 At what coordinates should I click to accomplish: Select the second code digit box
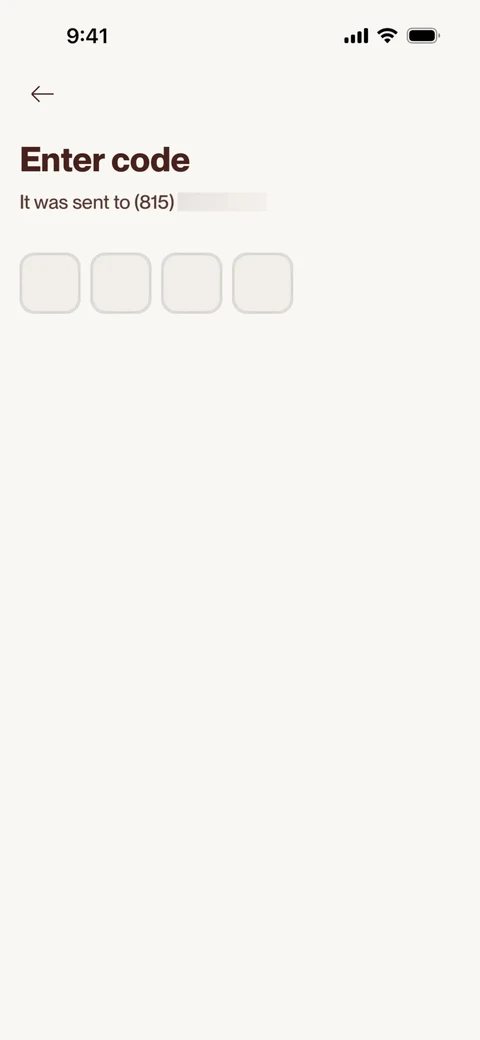[121, 283]
